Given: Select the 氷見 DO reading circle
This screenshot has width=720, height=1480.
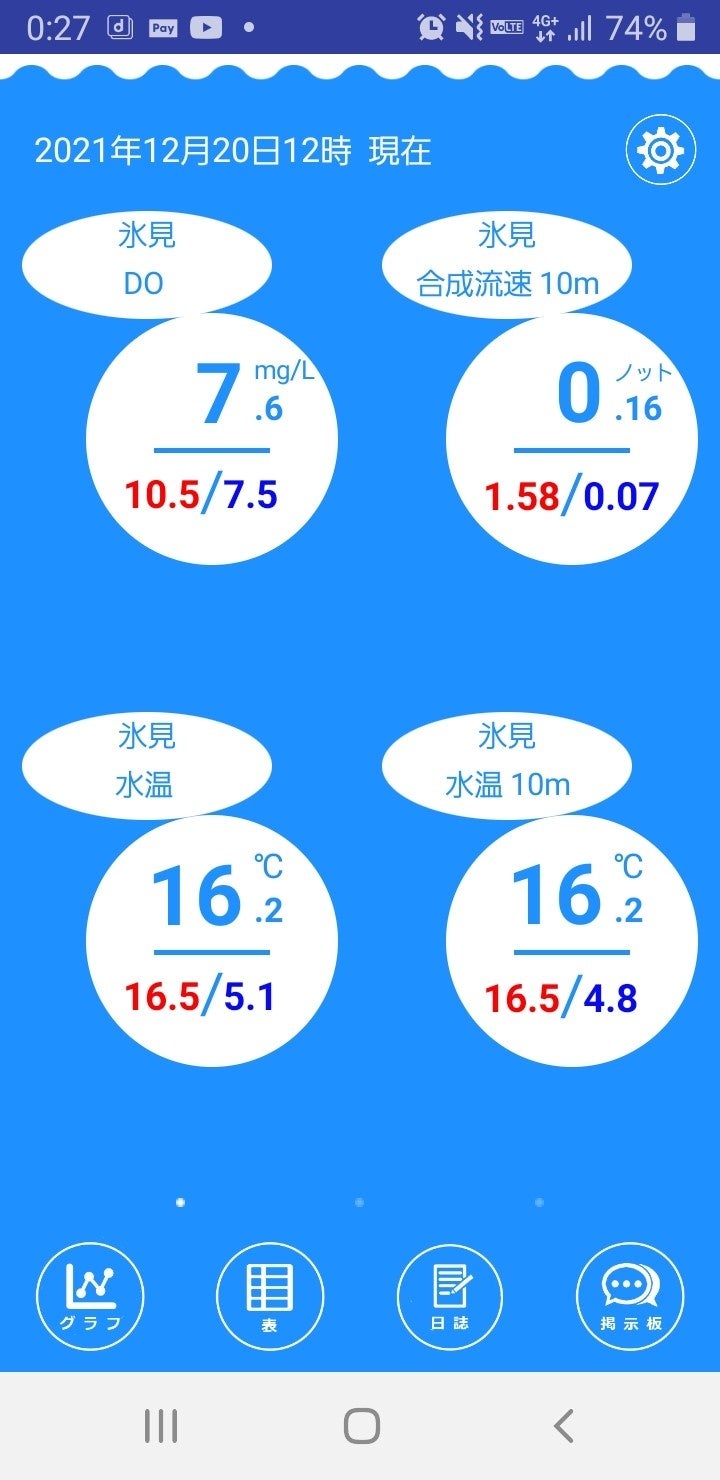Looking at the screenshot, I should [x=212, y=438].
